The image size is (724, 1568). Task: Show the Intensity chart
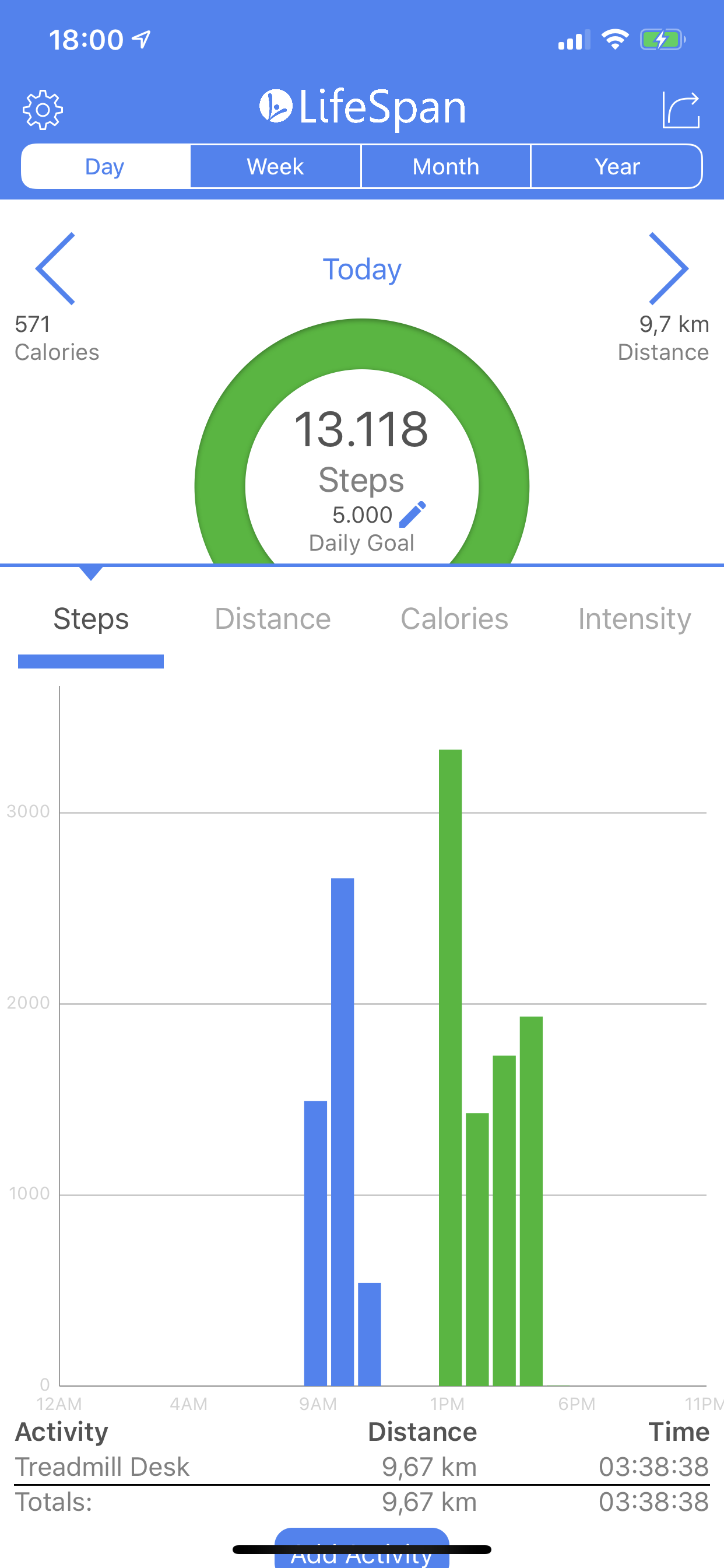coord(634,619)
